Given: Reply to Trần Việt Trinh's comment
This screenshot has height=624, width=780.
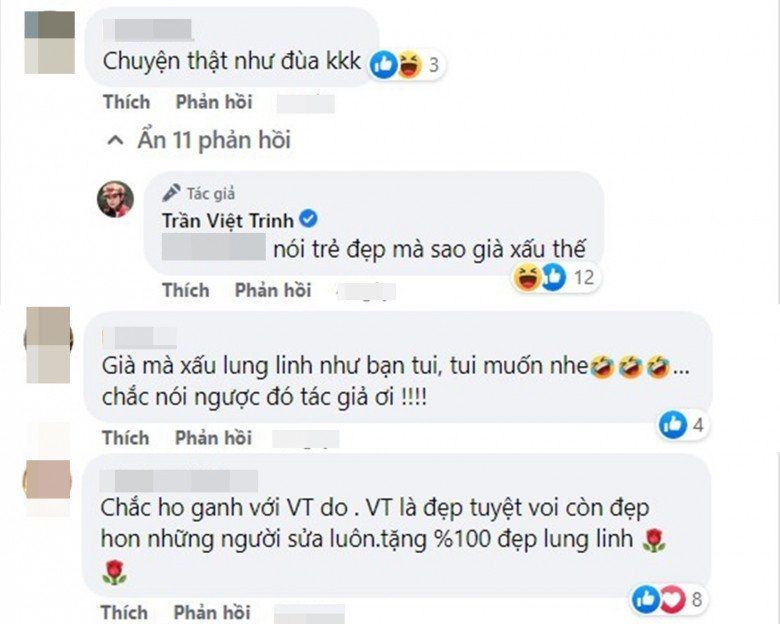Looking at the screenshot, I should tap(272, 290).
